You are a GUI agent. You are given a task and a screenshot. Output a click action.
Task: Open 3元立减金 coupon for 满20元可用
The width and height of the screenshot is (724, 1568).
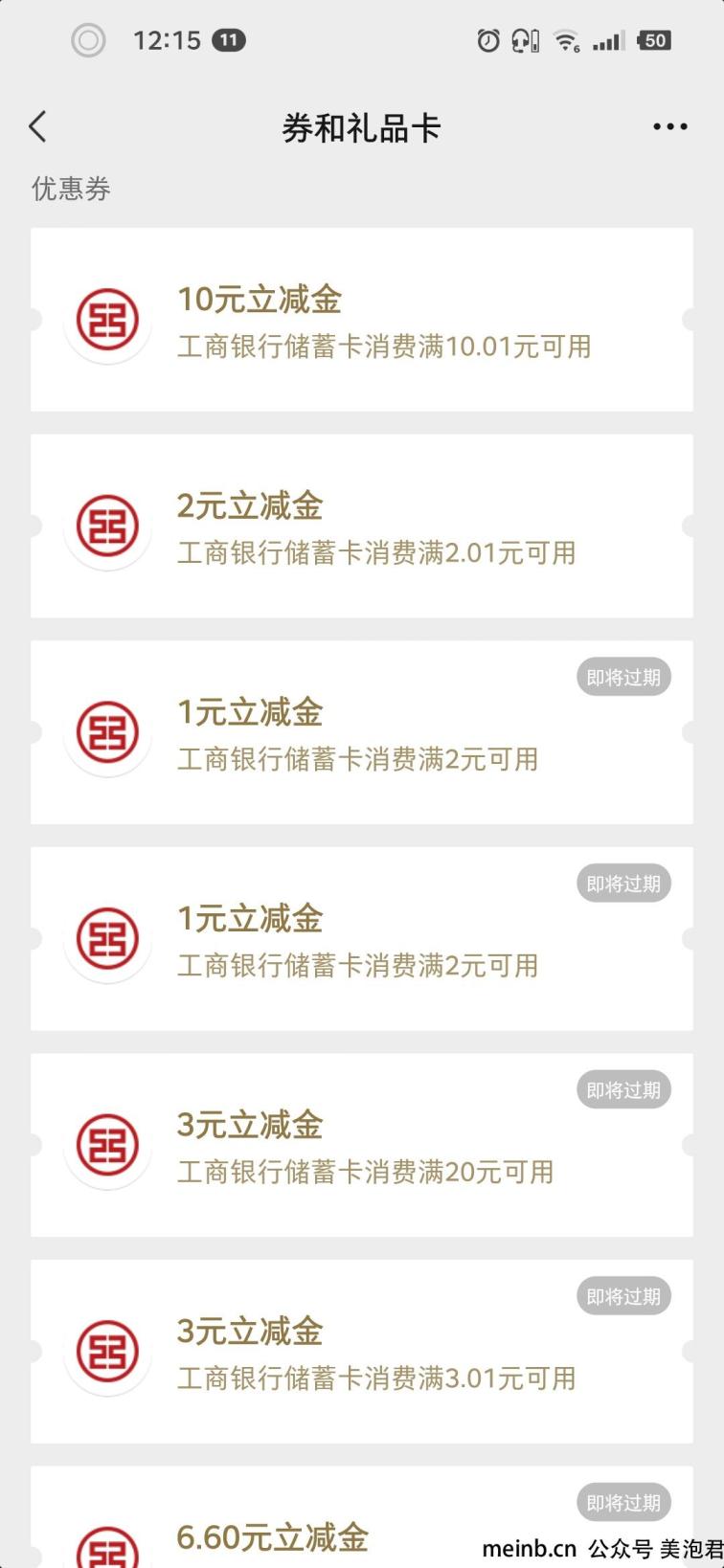click(362, 1145)
